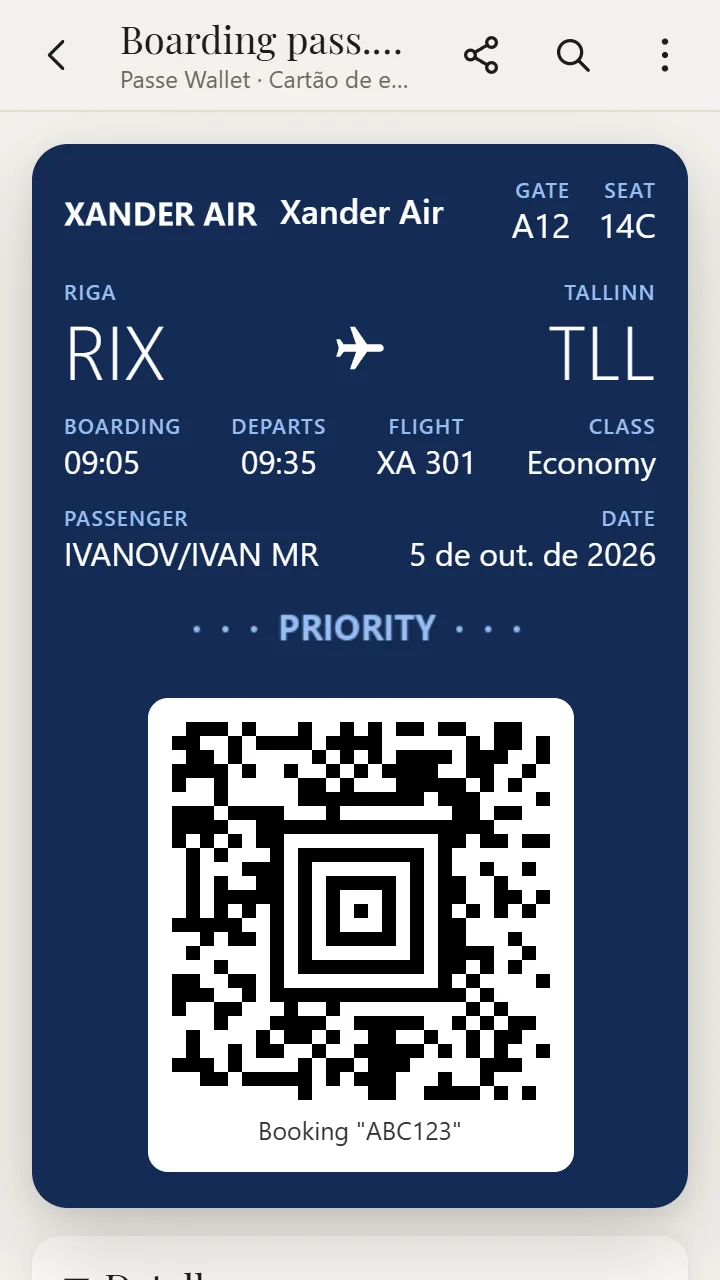Open the search magnifier icon
This screenshot has width=720, height=1280.
pyautogui.click(x=573, y=55)
